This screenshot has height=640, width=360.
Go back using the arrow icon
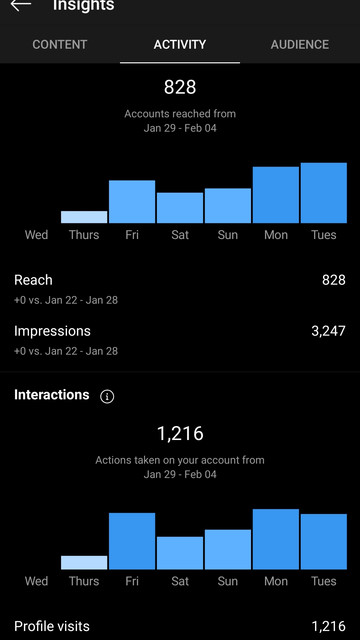point(21,5)
